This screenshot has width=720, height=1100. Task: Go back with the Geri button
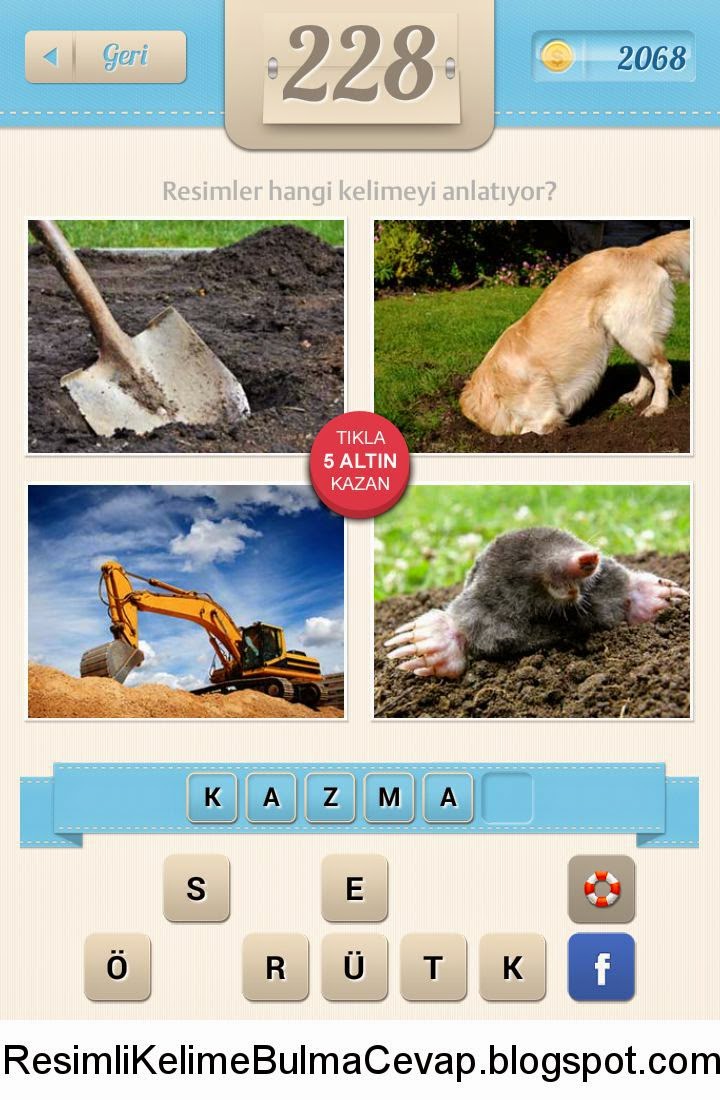tap(106, 57)
